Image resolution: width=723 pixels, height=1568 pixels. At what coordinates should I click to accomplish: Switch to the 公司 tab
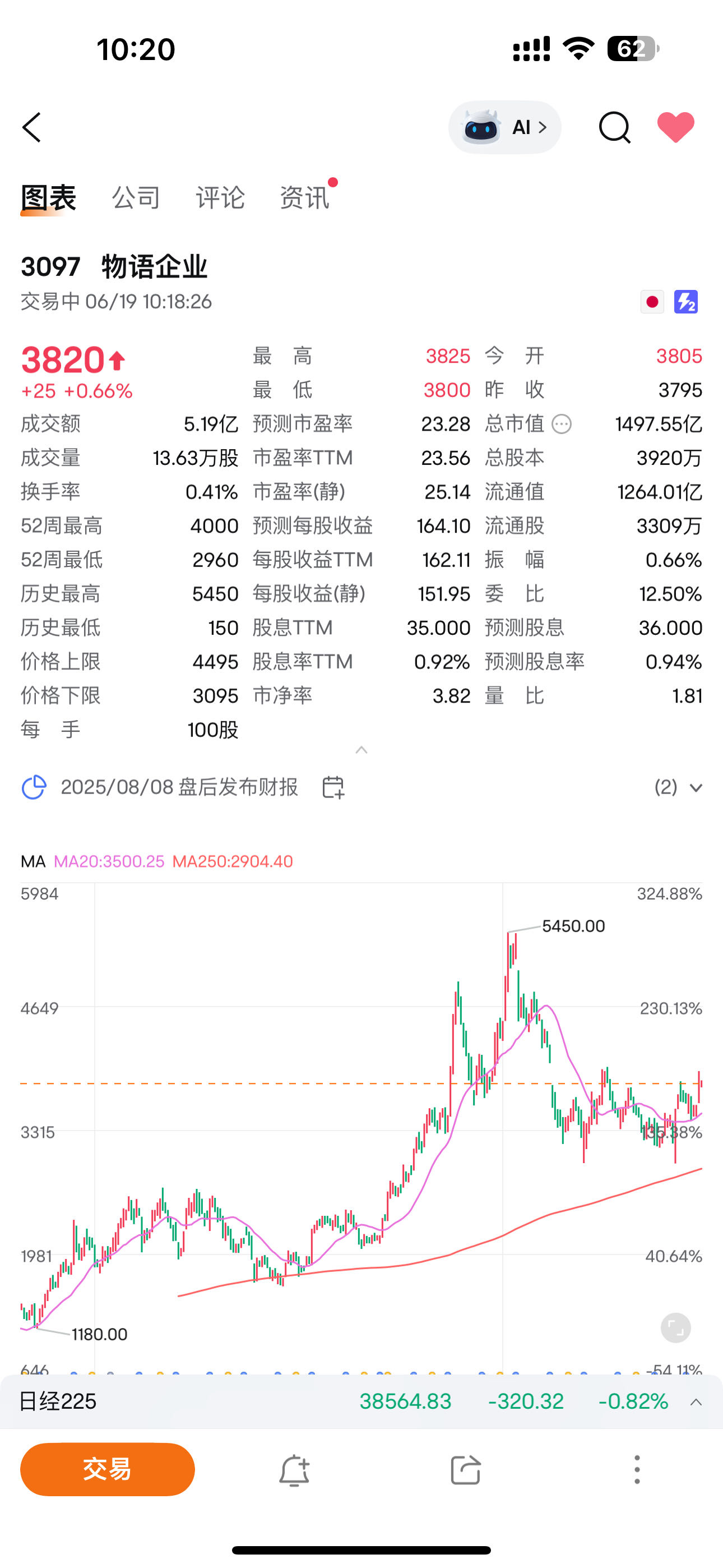pyautogui.click(x=136, y=197)
